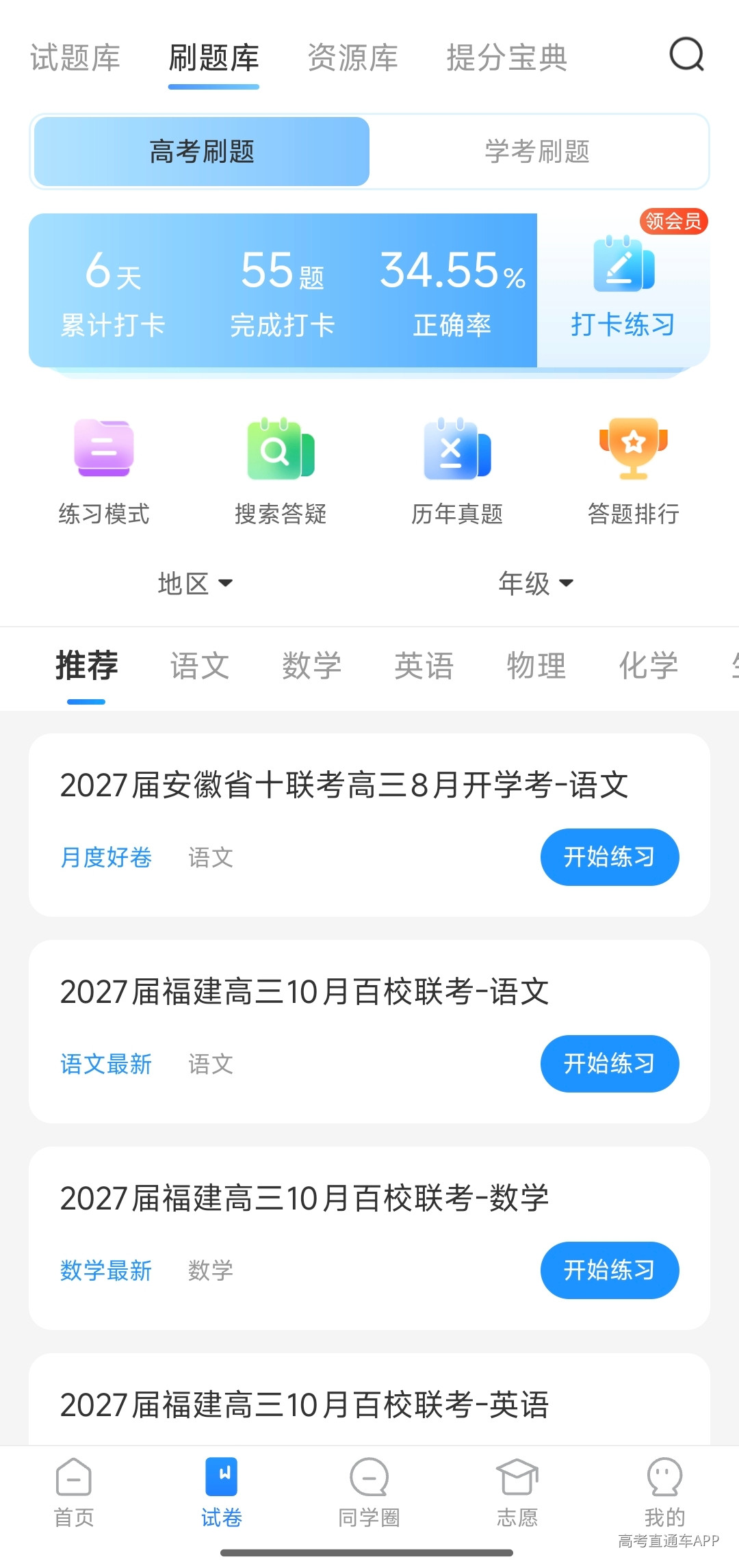Filter papers by 英语 subject tab
This screenshot has height=1568, width=739.
coord(424,666)
